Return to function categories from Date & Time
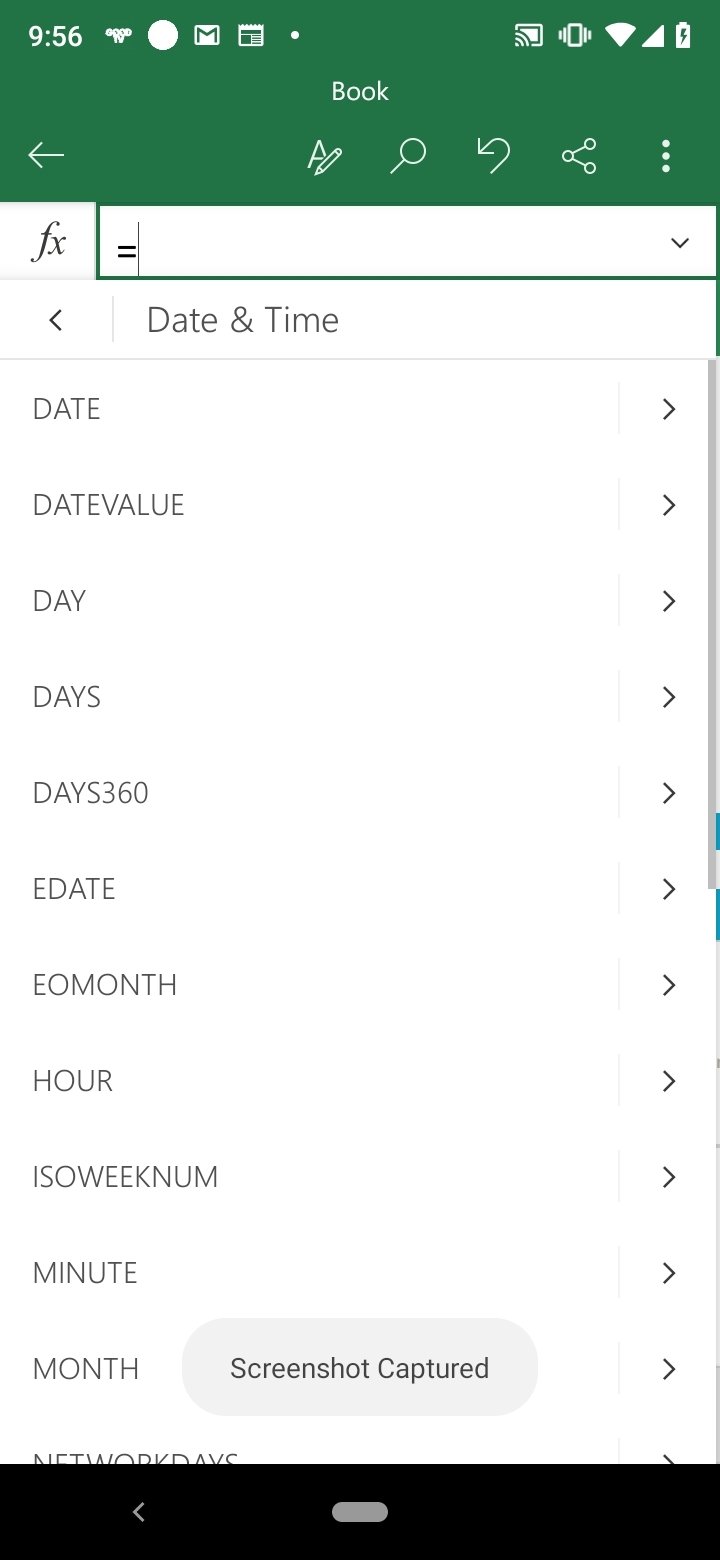This screenshot has width=720, height=1560. (x=56, y=320)
